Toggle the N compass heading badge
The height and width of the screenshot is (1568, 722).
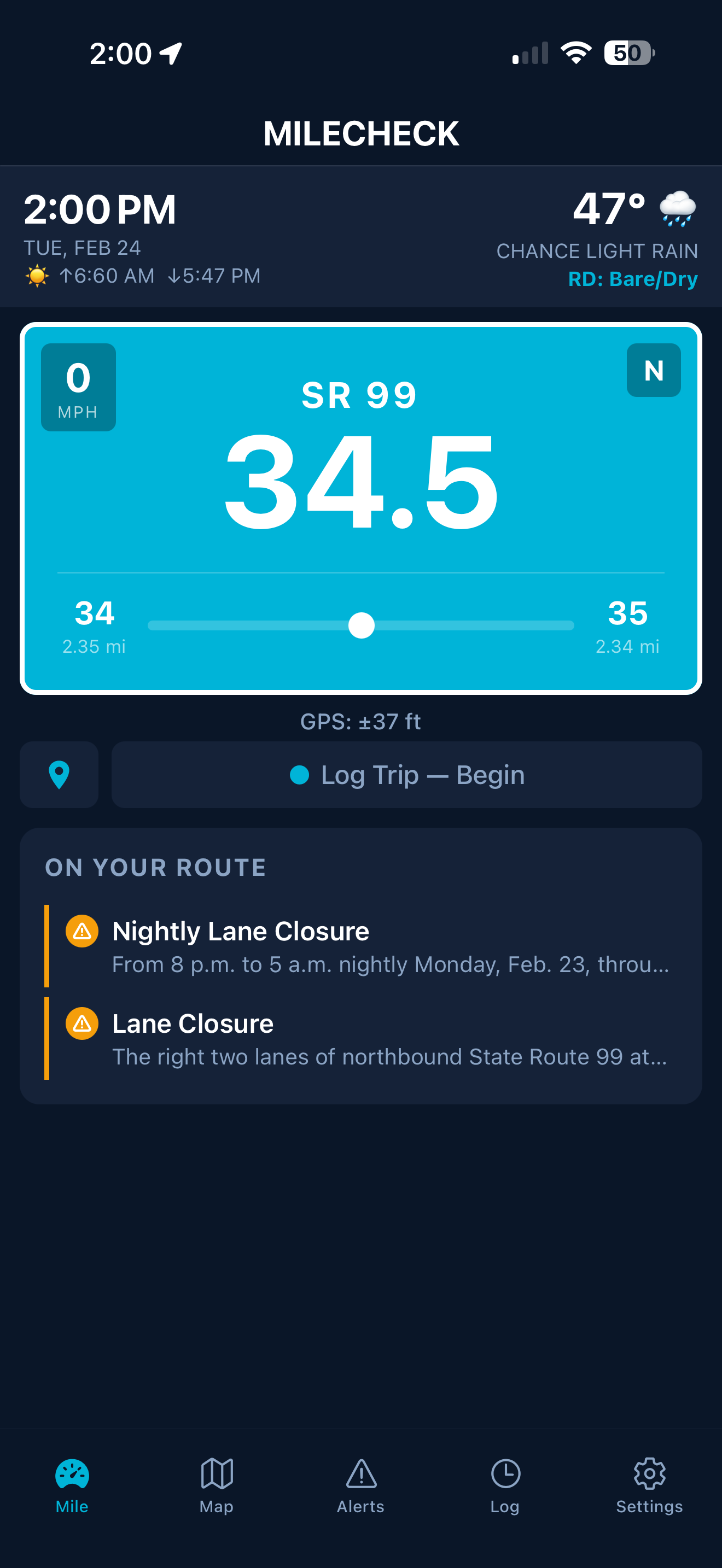(653, 371)
